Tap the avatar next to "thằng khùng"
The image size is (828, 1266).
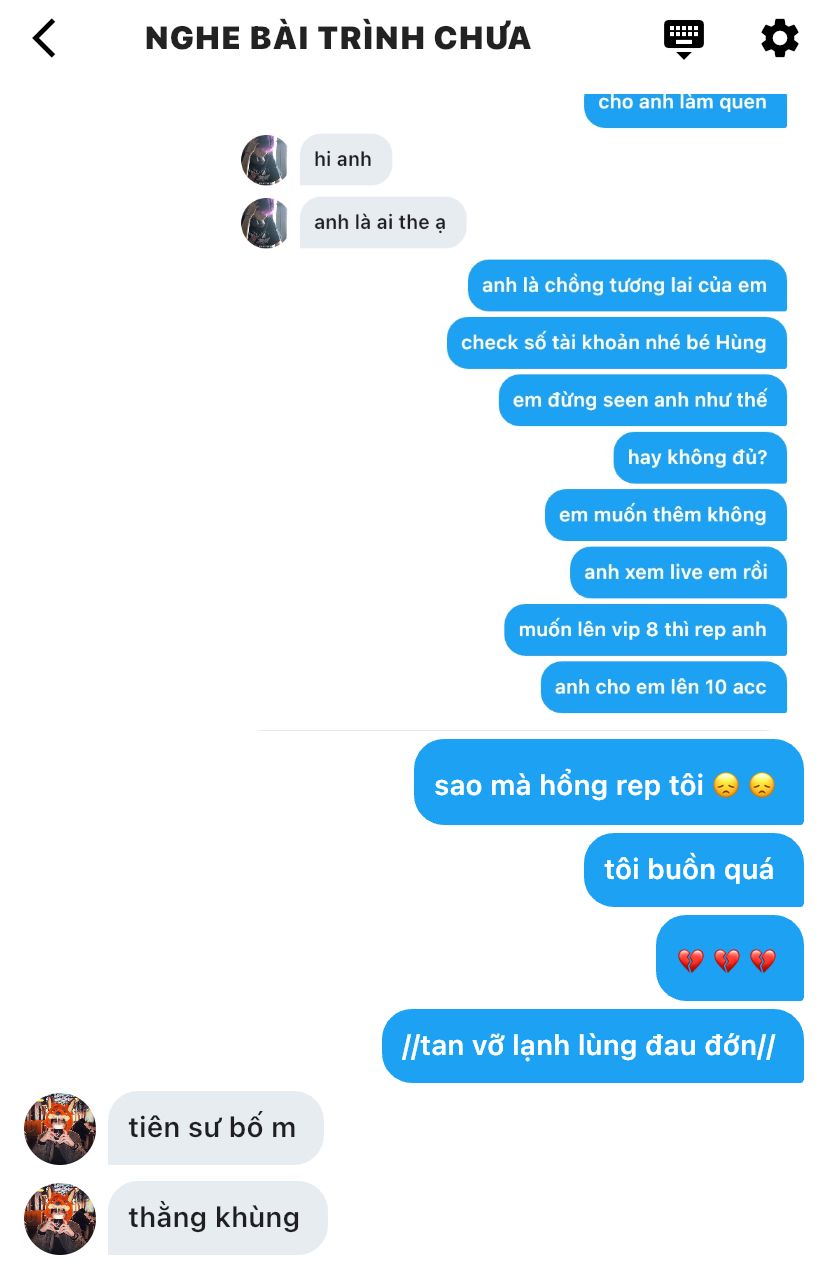pyautogui.click(x=60, y=1219)
